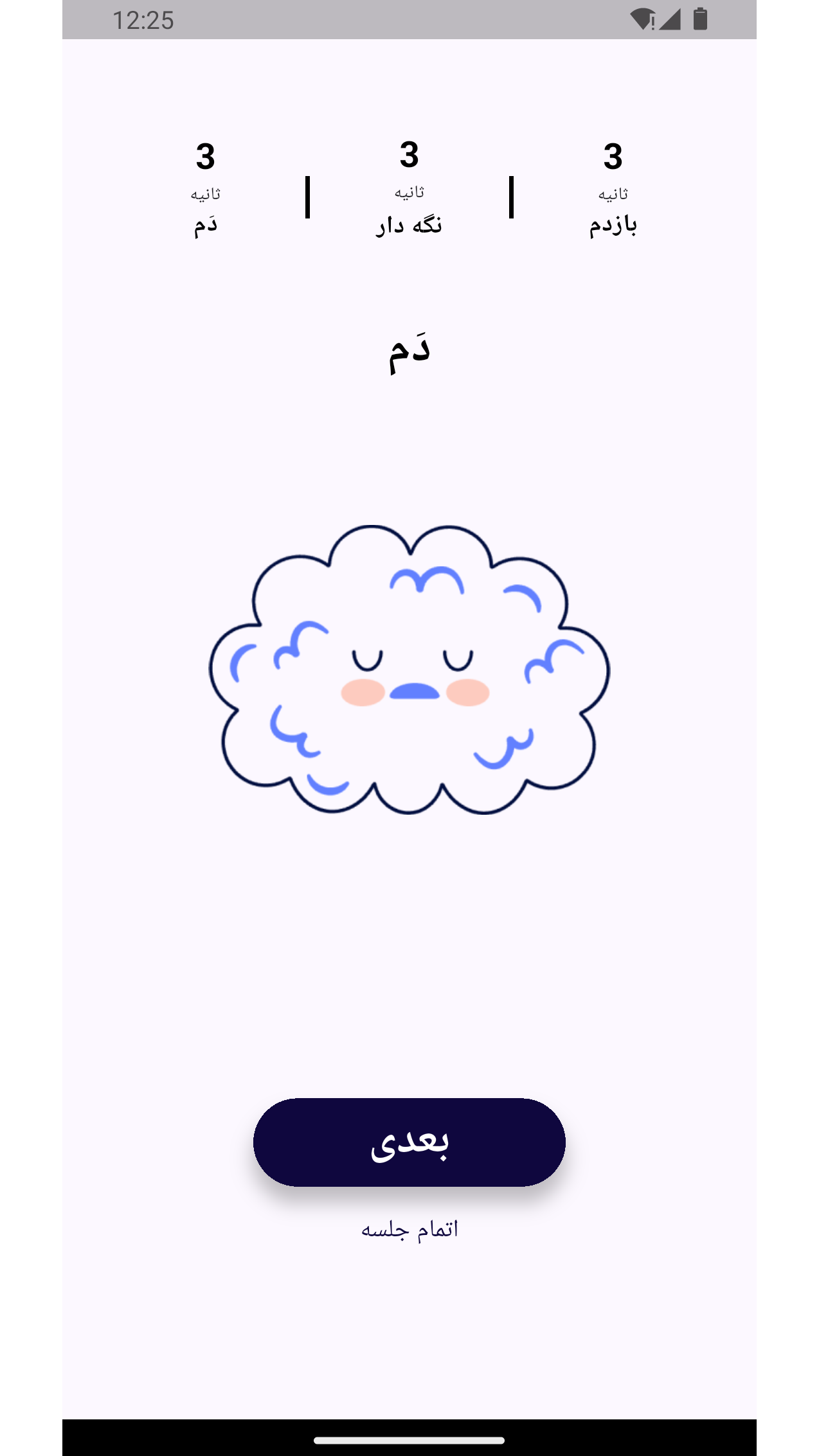Tap the بعدی (next) button

[x=409, y=1142]
